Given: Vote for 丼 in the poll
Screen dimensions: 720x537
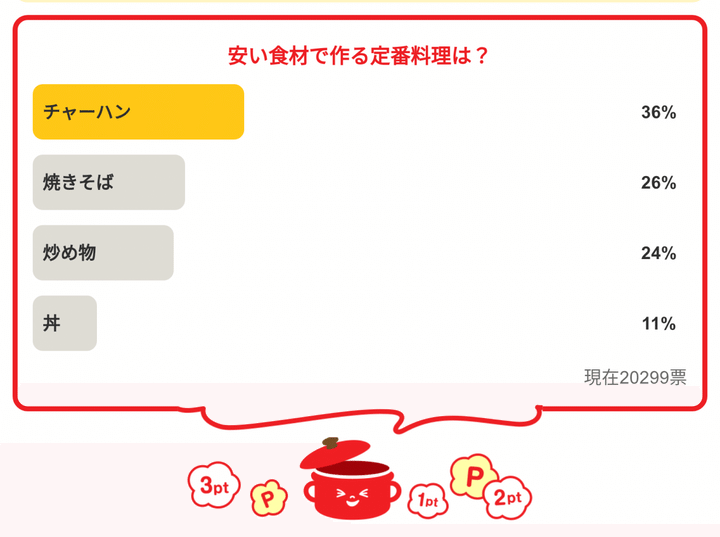Looking at the screenshot, I should pos(65,323).
